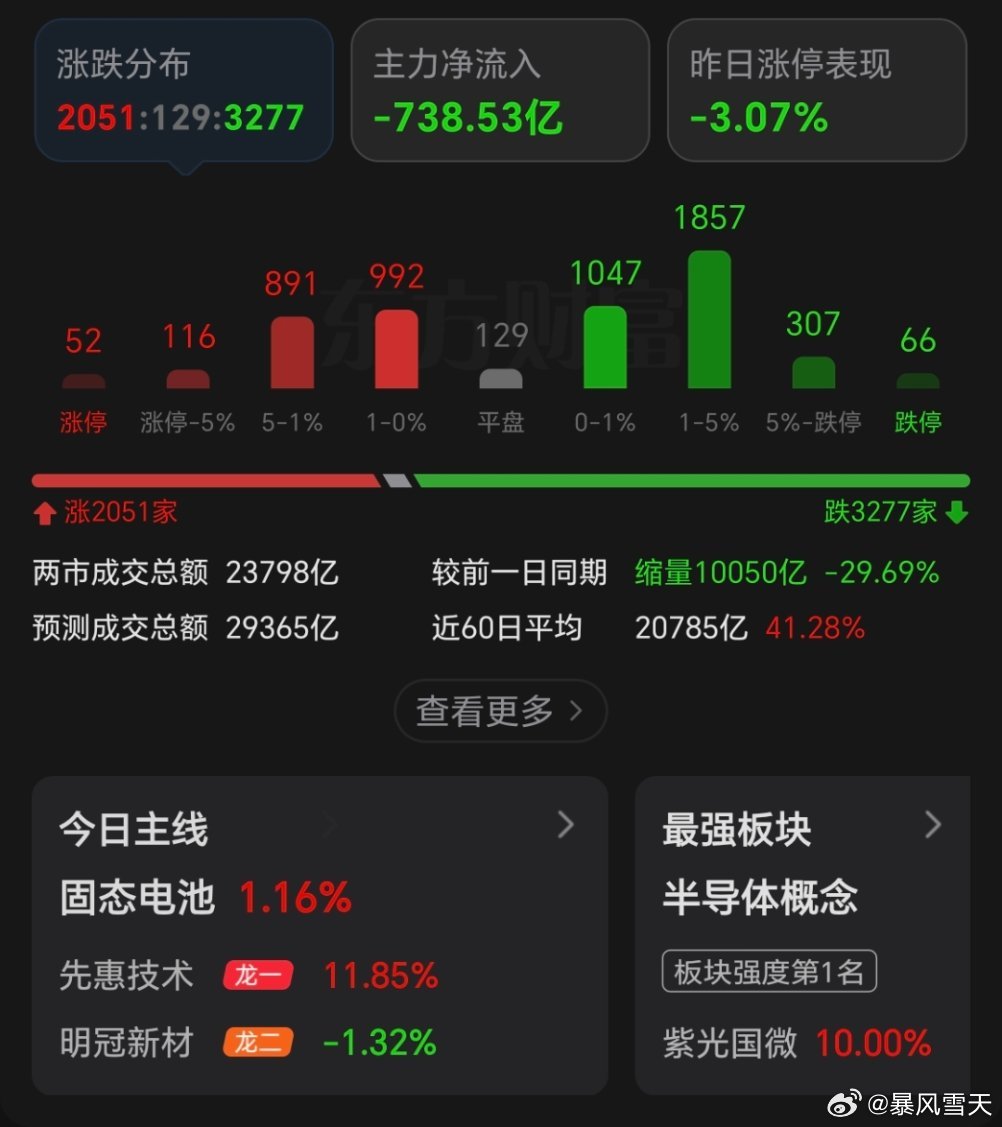The height and width of the screenshot is (1127, 1002).
Task: Click the 龙一 badge next to 先惠技术
Action: tap(258, 975)
